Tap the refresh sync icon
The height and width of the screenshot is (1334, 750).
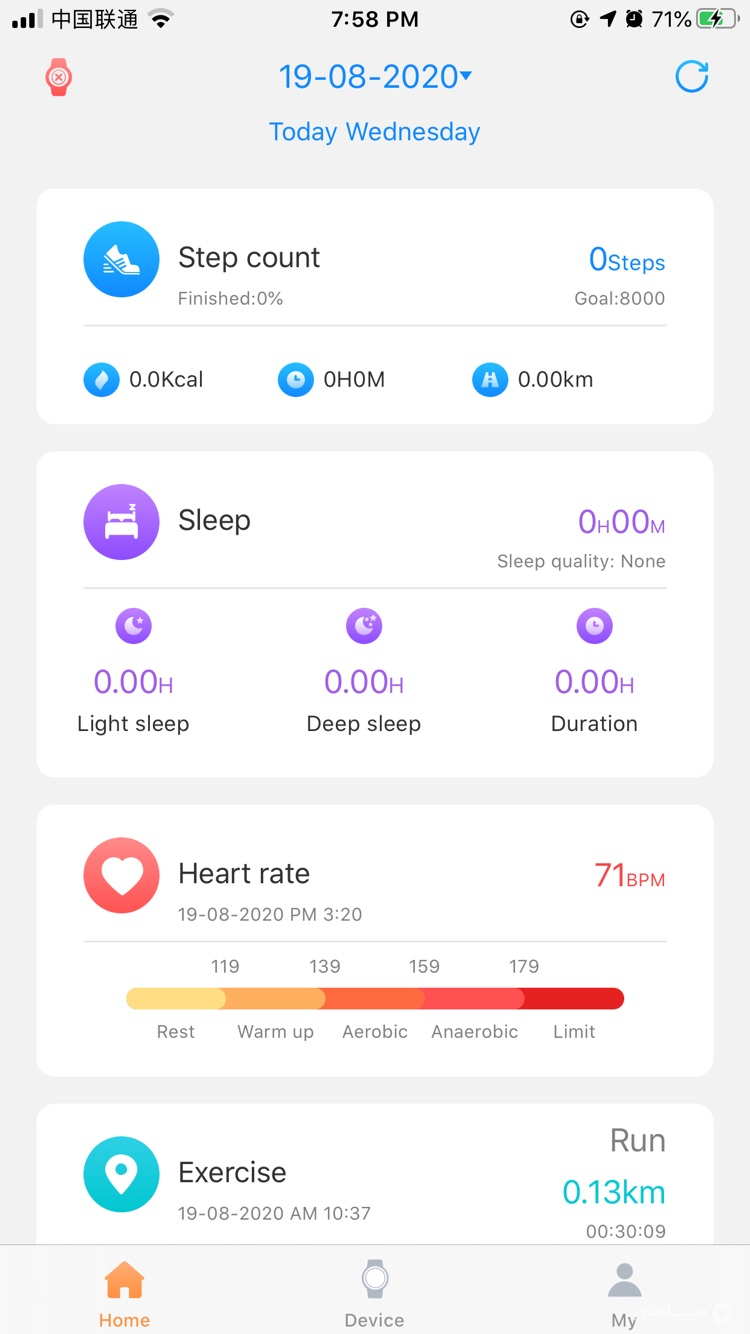point(691,77)
